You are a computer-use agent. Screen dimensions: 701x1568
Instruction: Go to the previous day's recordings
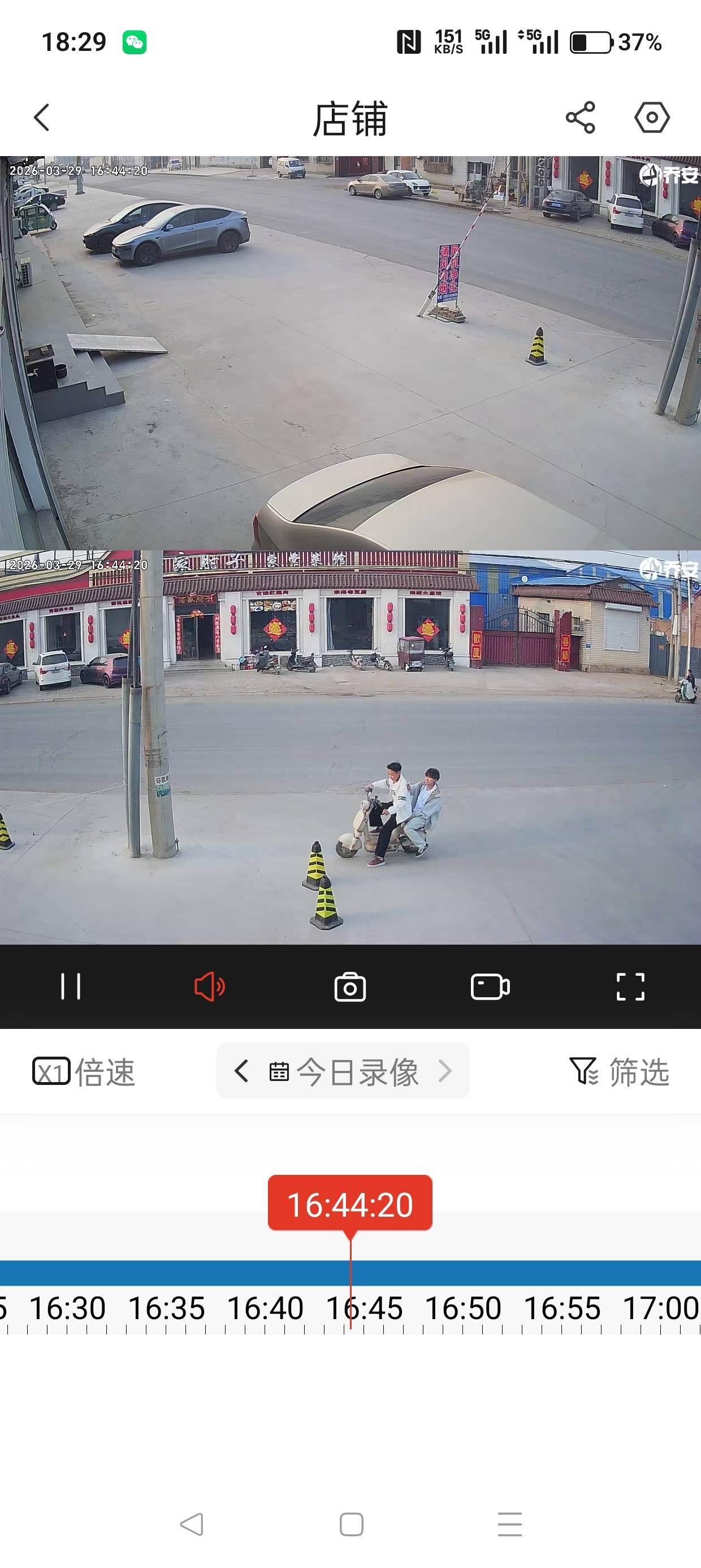[241, 1071]
